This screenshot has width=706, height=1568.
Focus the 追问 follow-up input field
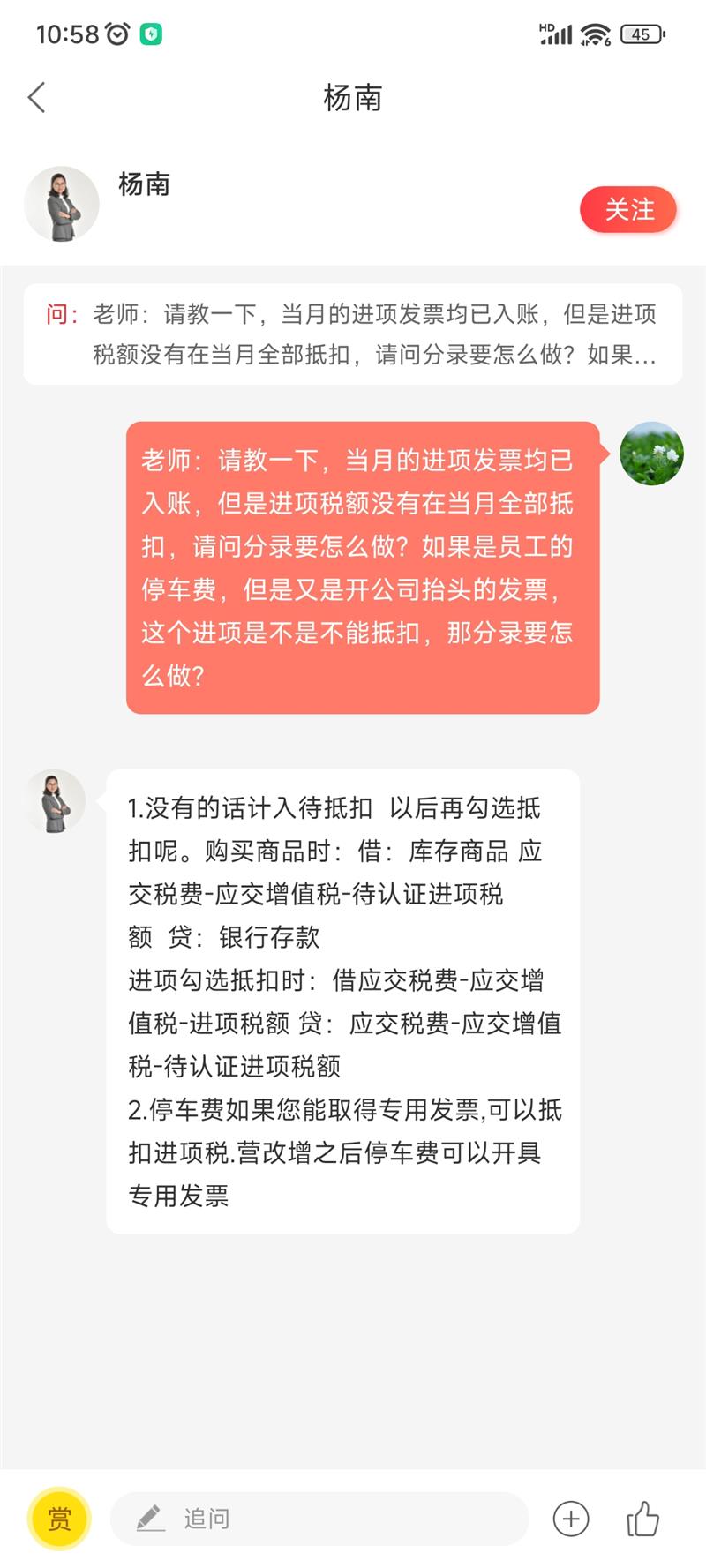pos(319,1519)
